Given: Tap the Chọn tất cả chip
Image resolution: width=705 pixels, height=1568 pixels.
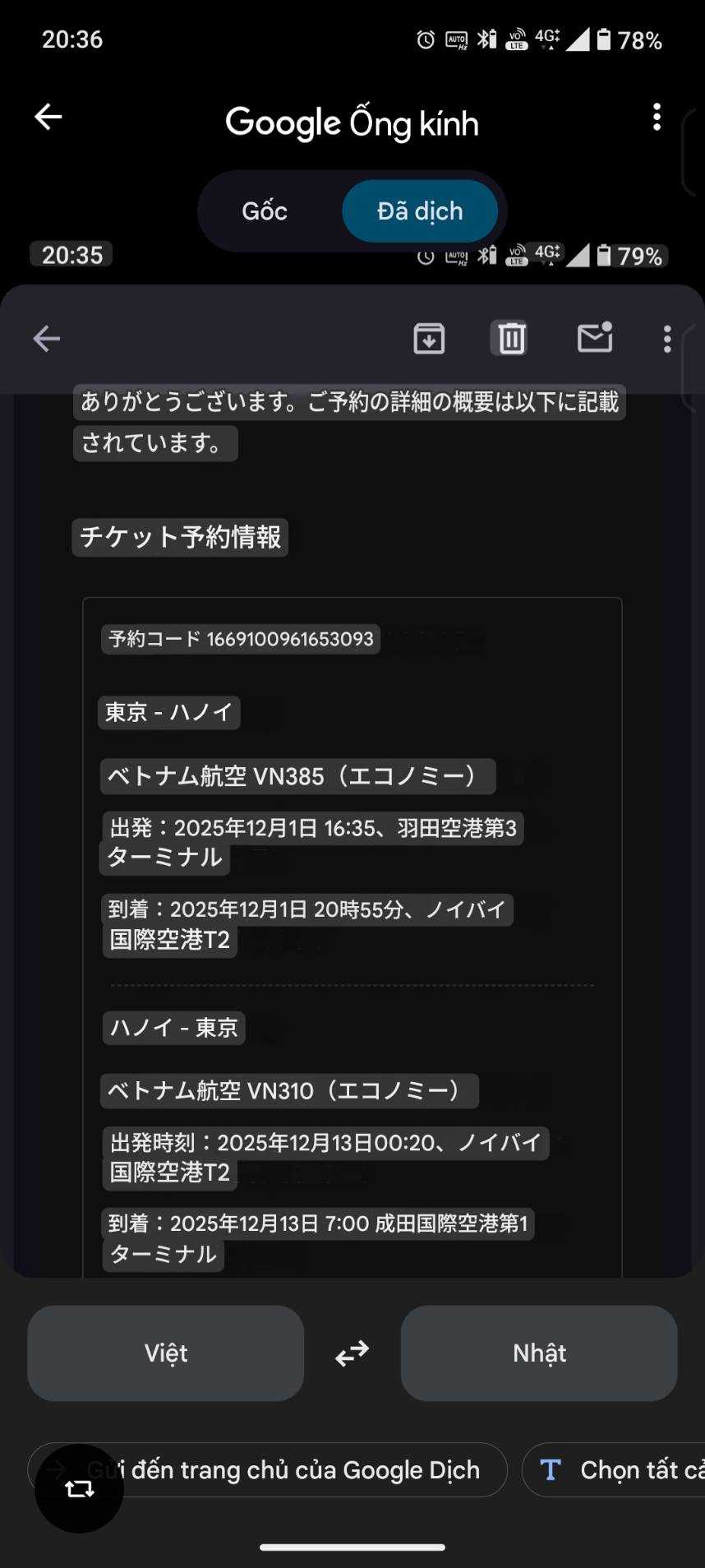Looking at the screenshot, I should (x=616, y=1469).
